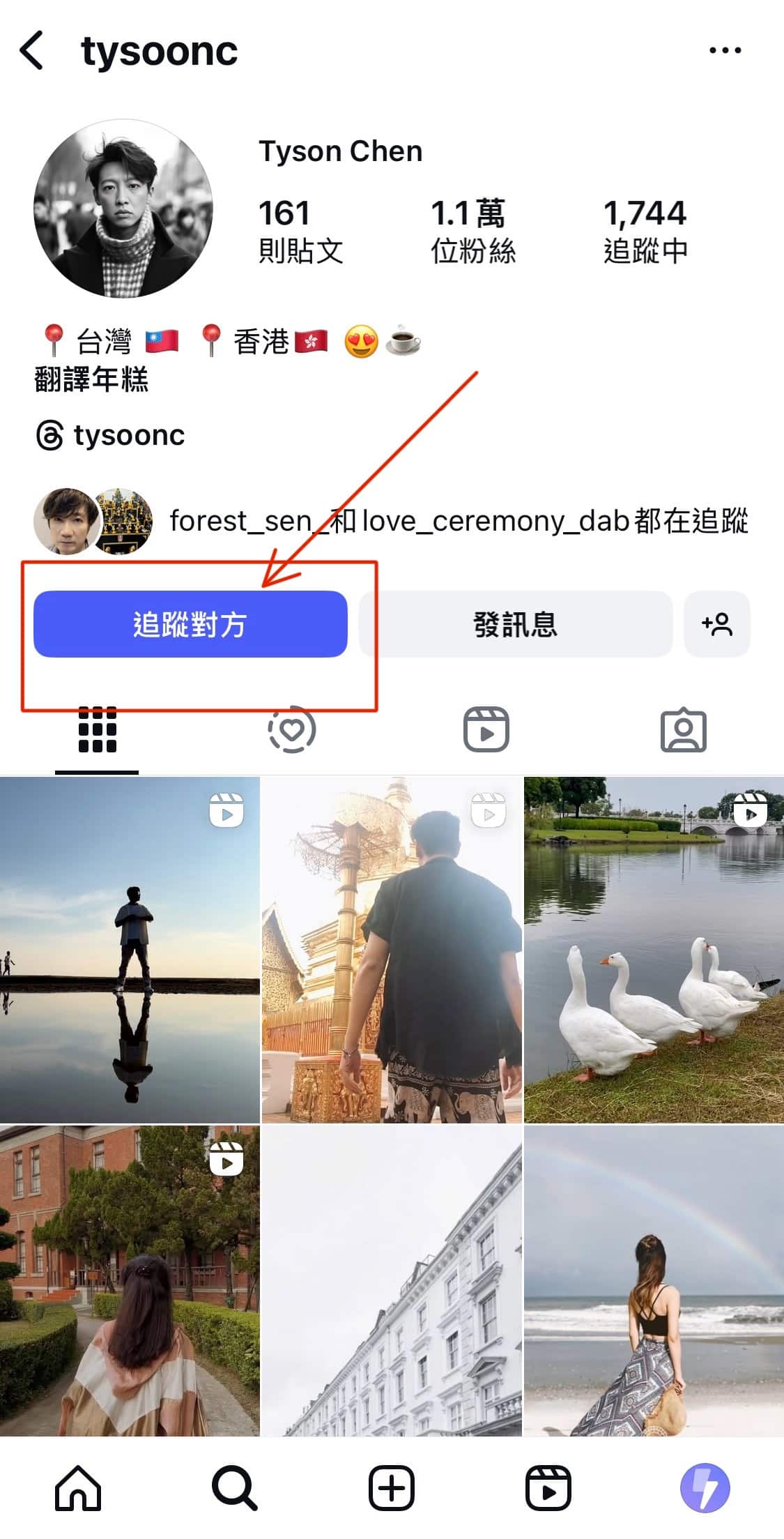Viewport: 784px width, 1539px height.
Task: Create a new post with plus icon
Action: coord(392,1488)
